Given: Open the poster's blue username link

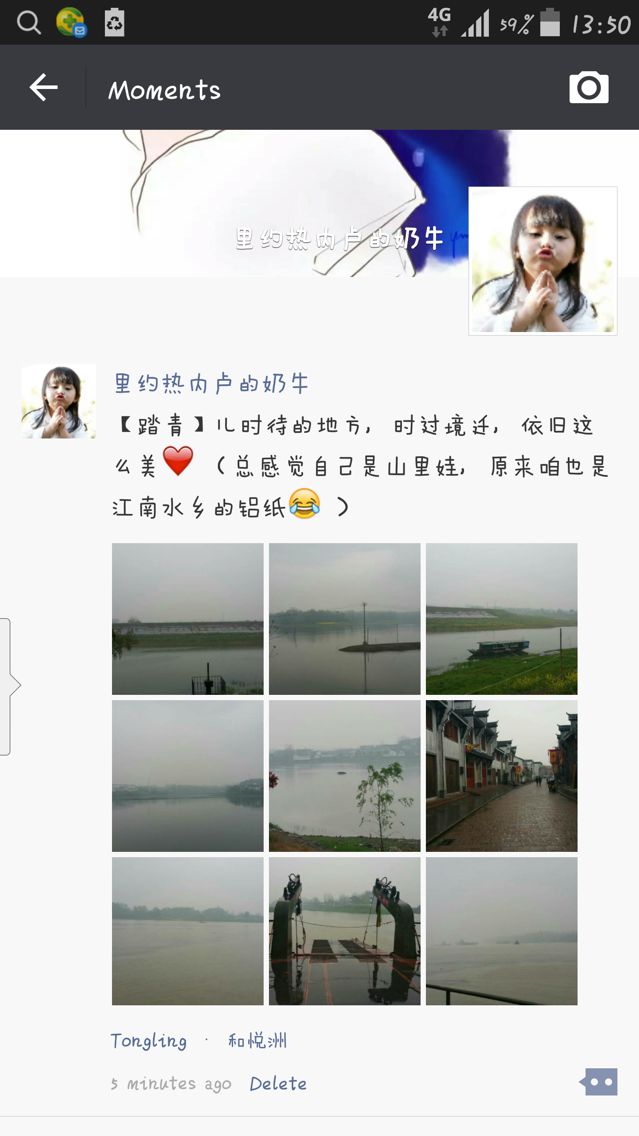Looking at the screenshot, I should click(211, 383).
